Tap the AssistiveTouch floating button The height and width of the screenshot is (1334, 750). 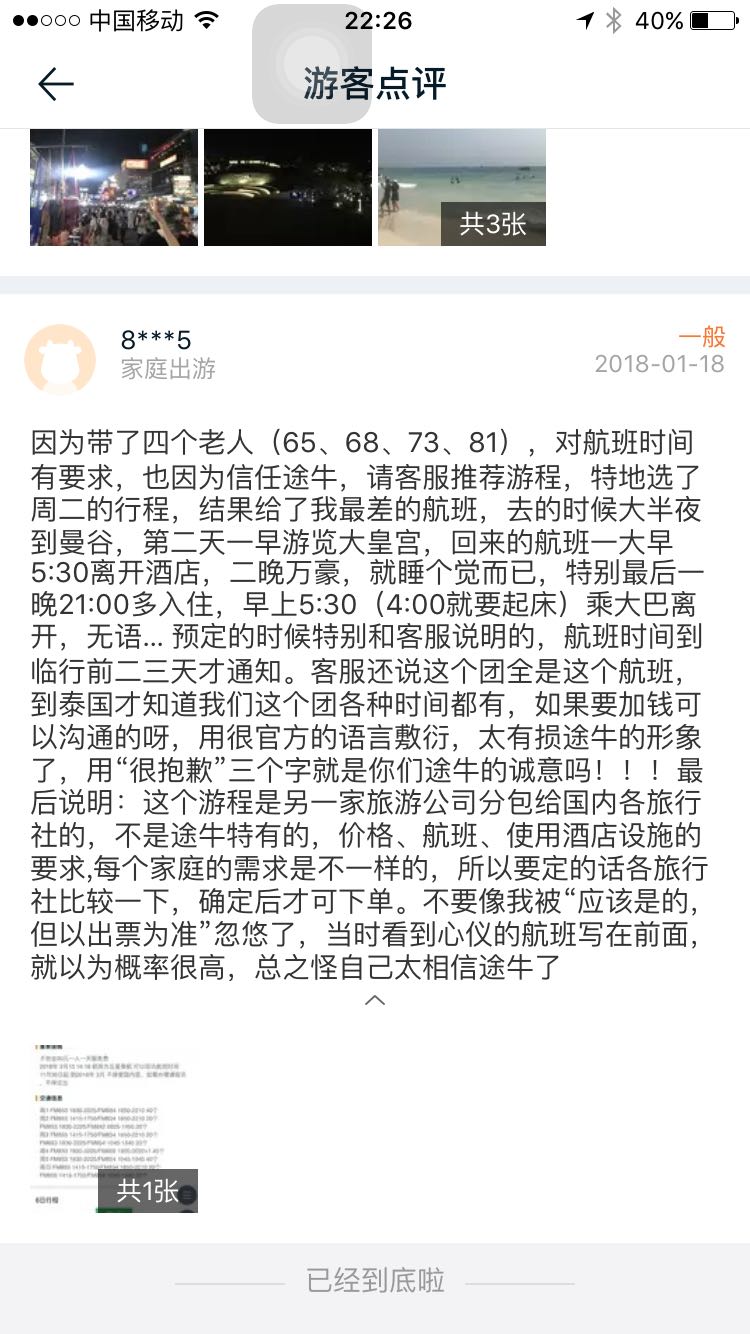[x=311, y=63]
